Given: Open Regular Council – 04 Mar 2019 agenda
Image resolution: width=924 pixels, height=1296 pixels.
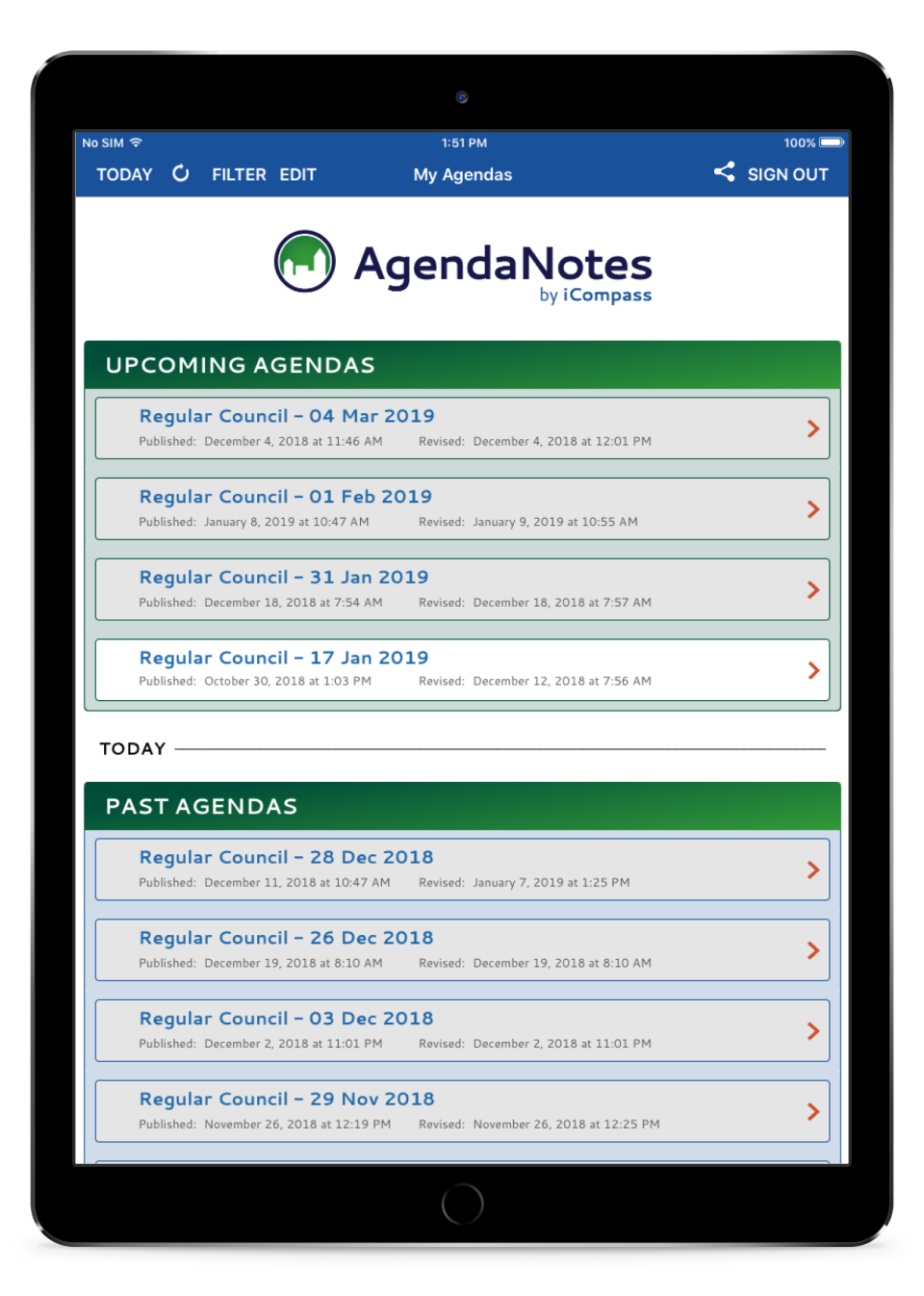Looking at the screenshot, I should point(462,428).
